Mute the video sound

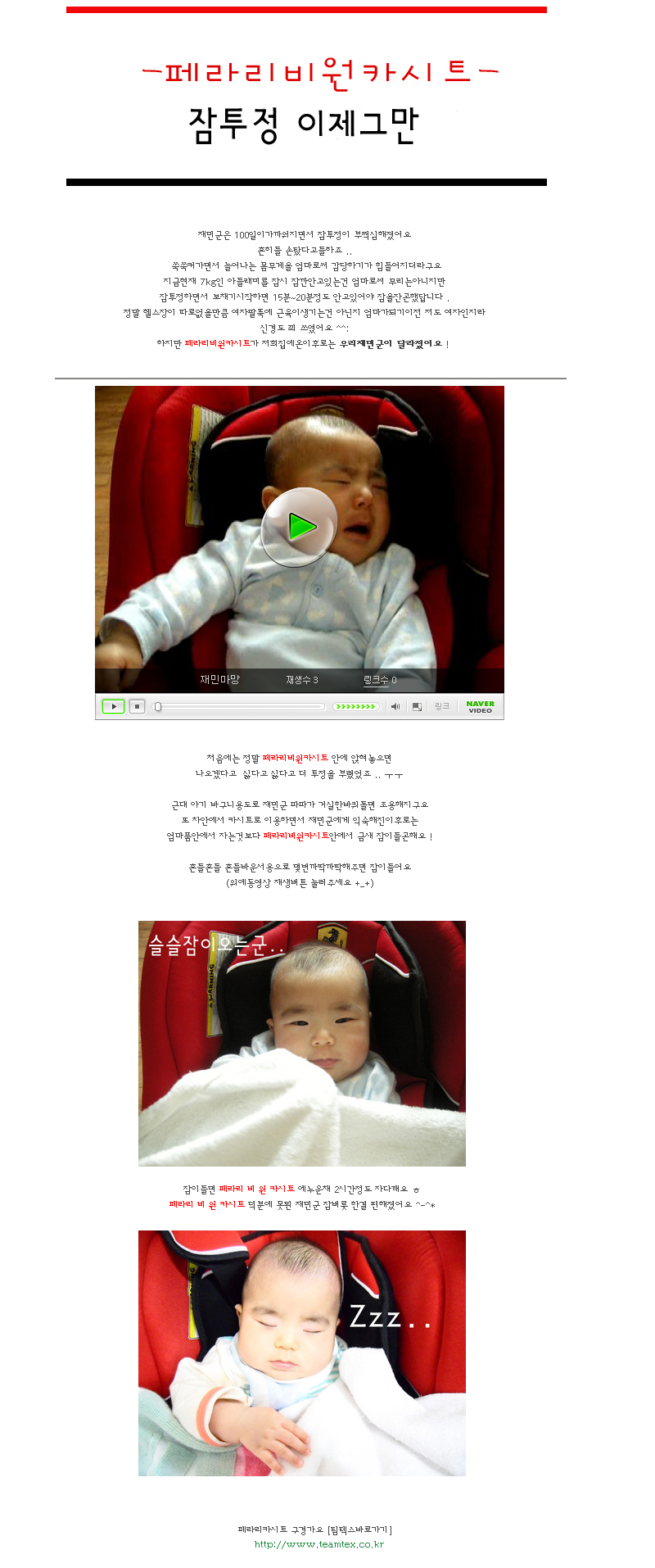tap(395, 706)
